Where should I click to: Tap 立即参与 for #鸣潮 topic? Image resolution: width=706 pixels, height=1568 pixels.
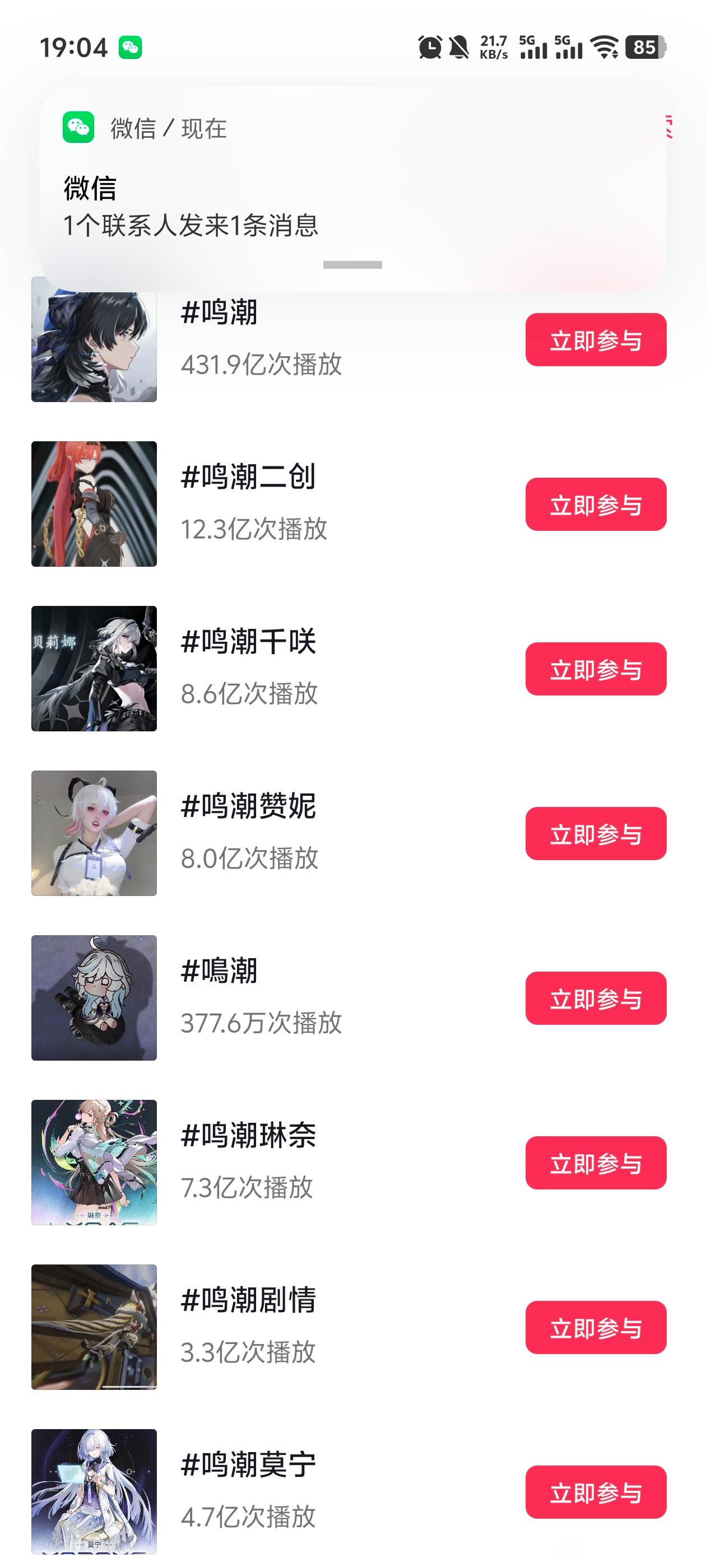[x=596, y=340]
